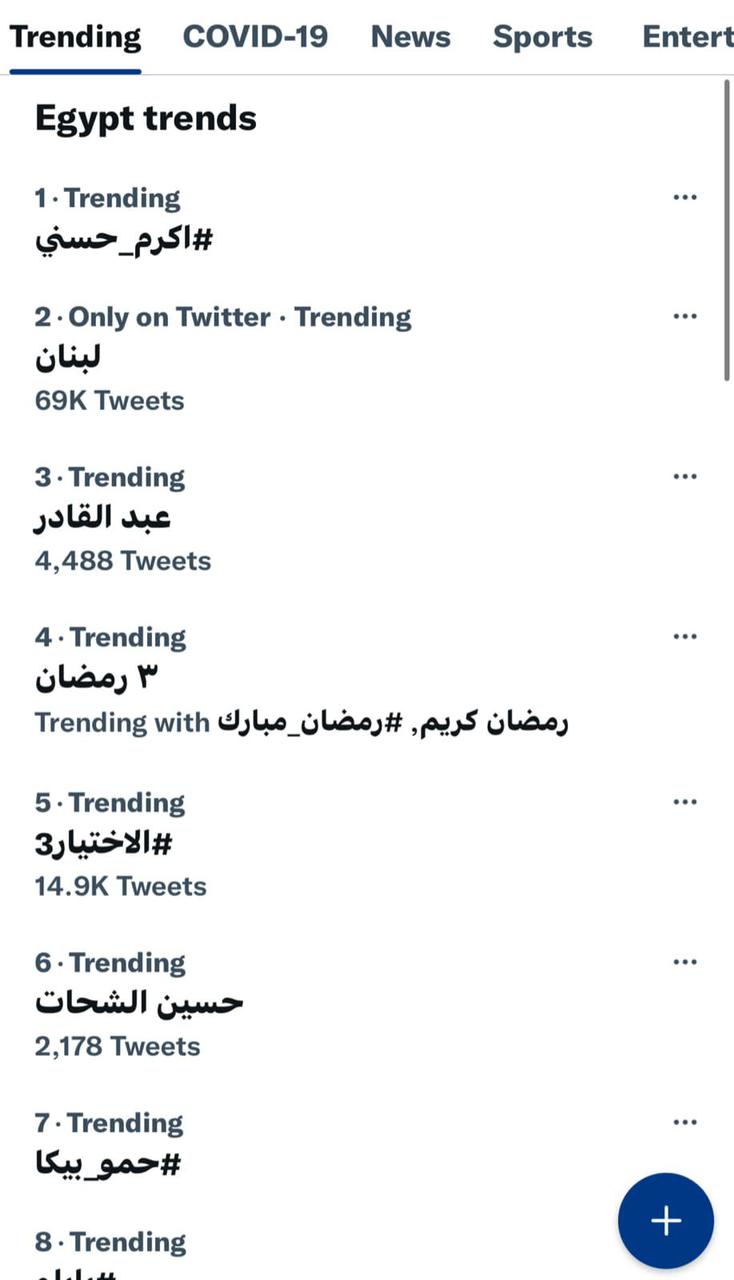
Task: Compose a new tweet with plus button
Action: pos(665,1221)
